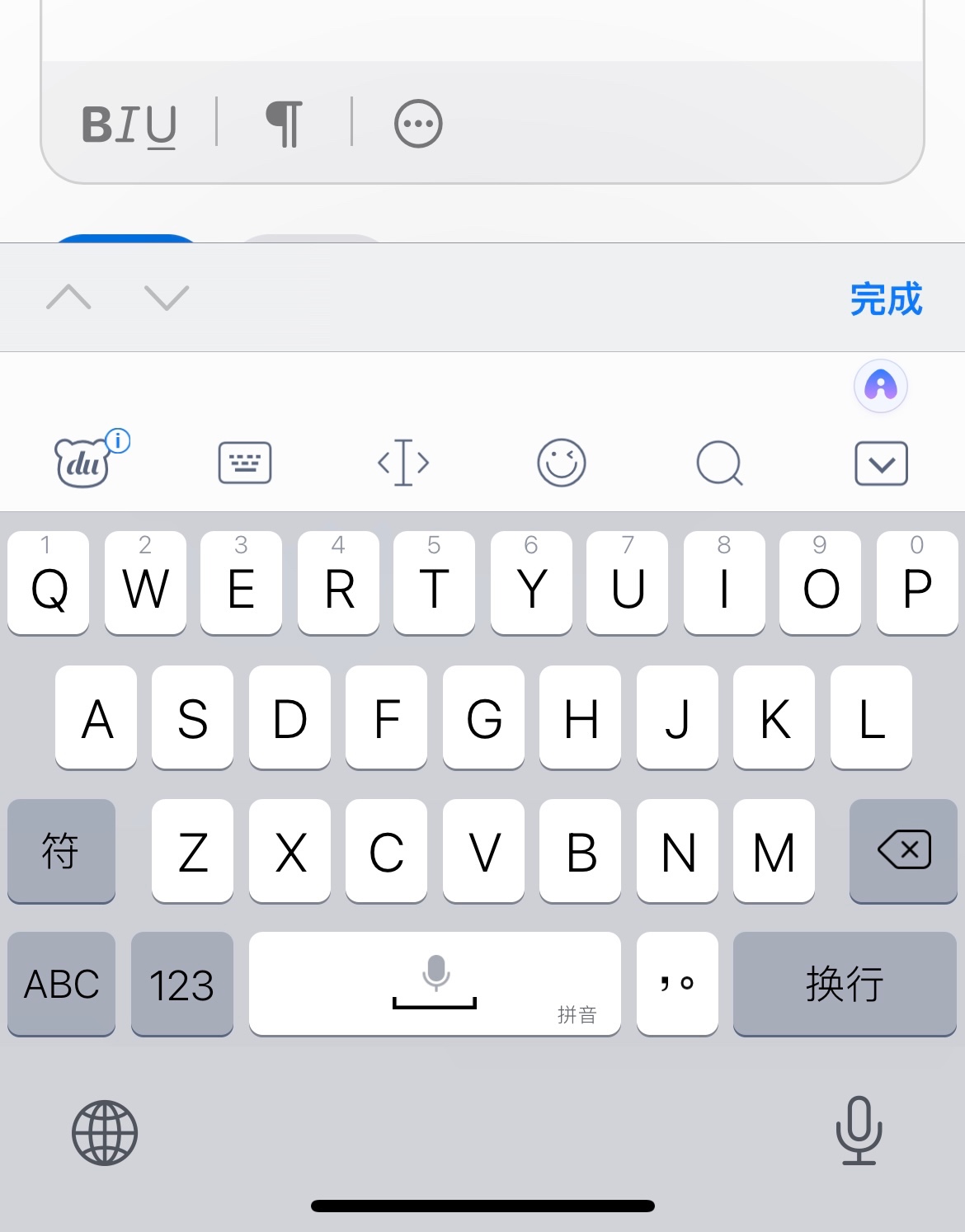Screen dimensions: 965x1232
Task: Switch to the 123 number keypad
Action: [x=181, y=984]
